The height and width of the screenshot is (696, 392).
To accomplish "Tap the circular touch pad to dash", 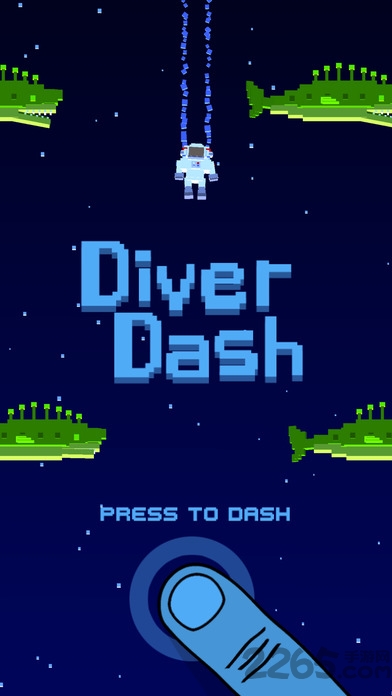I will pyautogui.click(x=192, y=598).
